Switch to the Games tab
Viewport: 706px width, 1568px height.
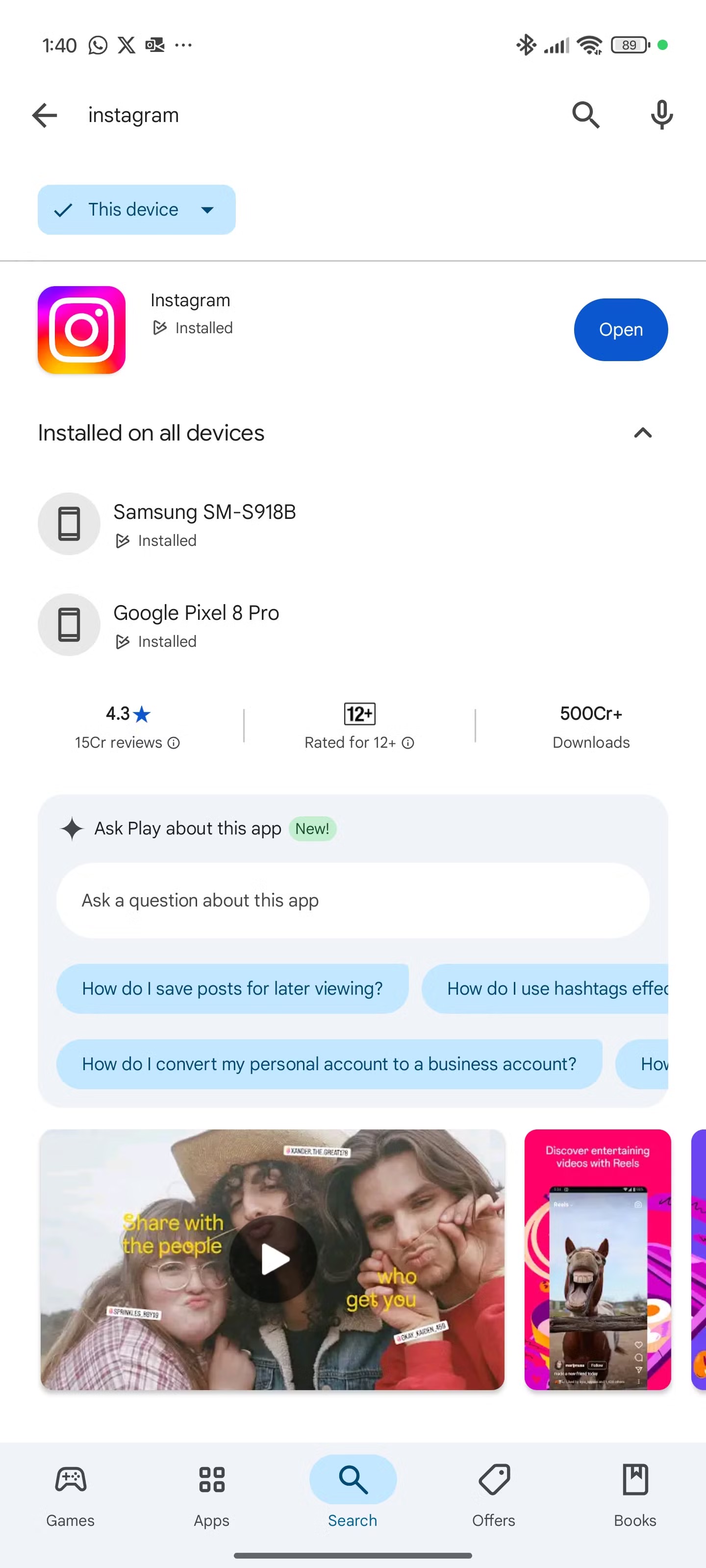(71, 1495)
